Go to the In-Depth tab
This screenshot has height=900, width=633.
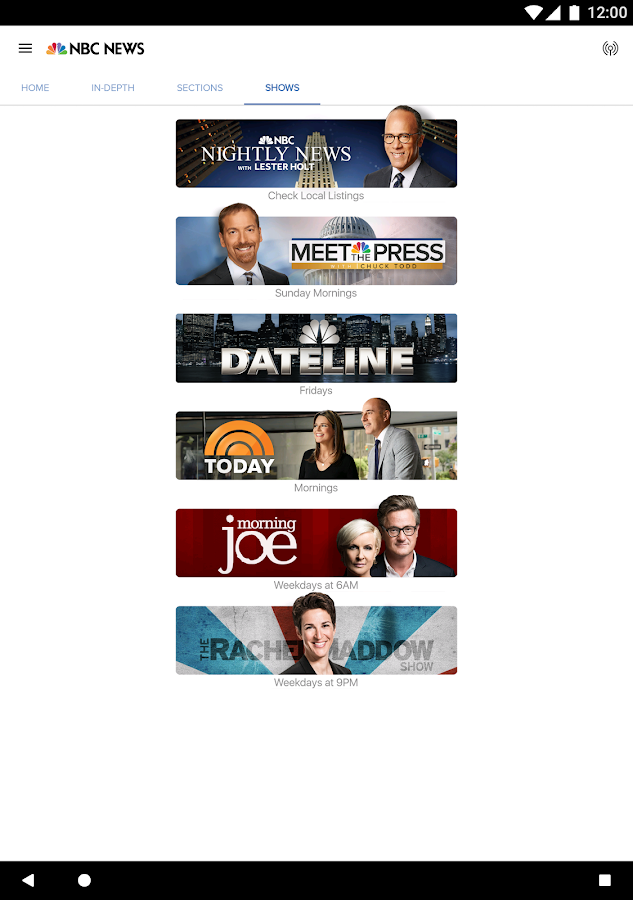[x=113, y=88]
